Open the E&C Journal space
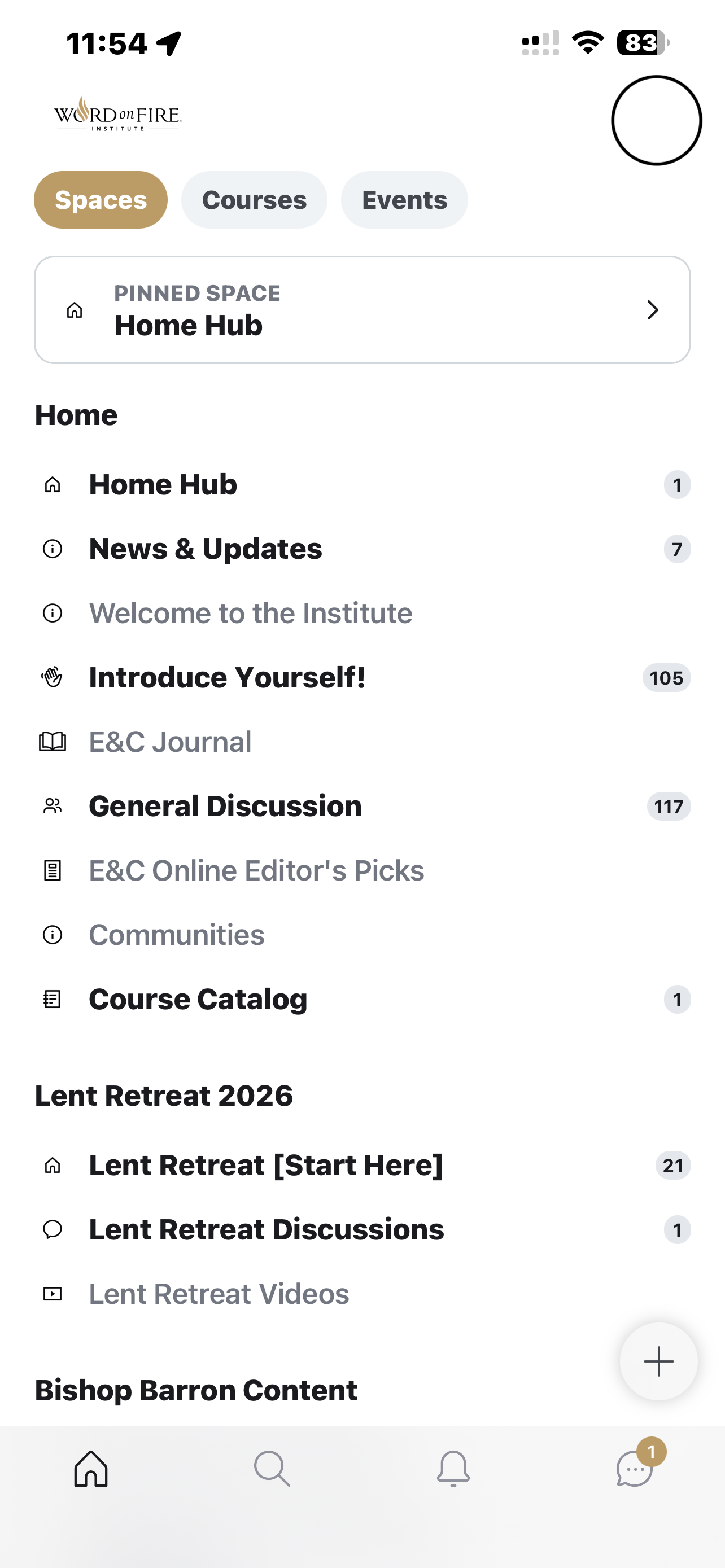 point(170,742)
